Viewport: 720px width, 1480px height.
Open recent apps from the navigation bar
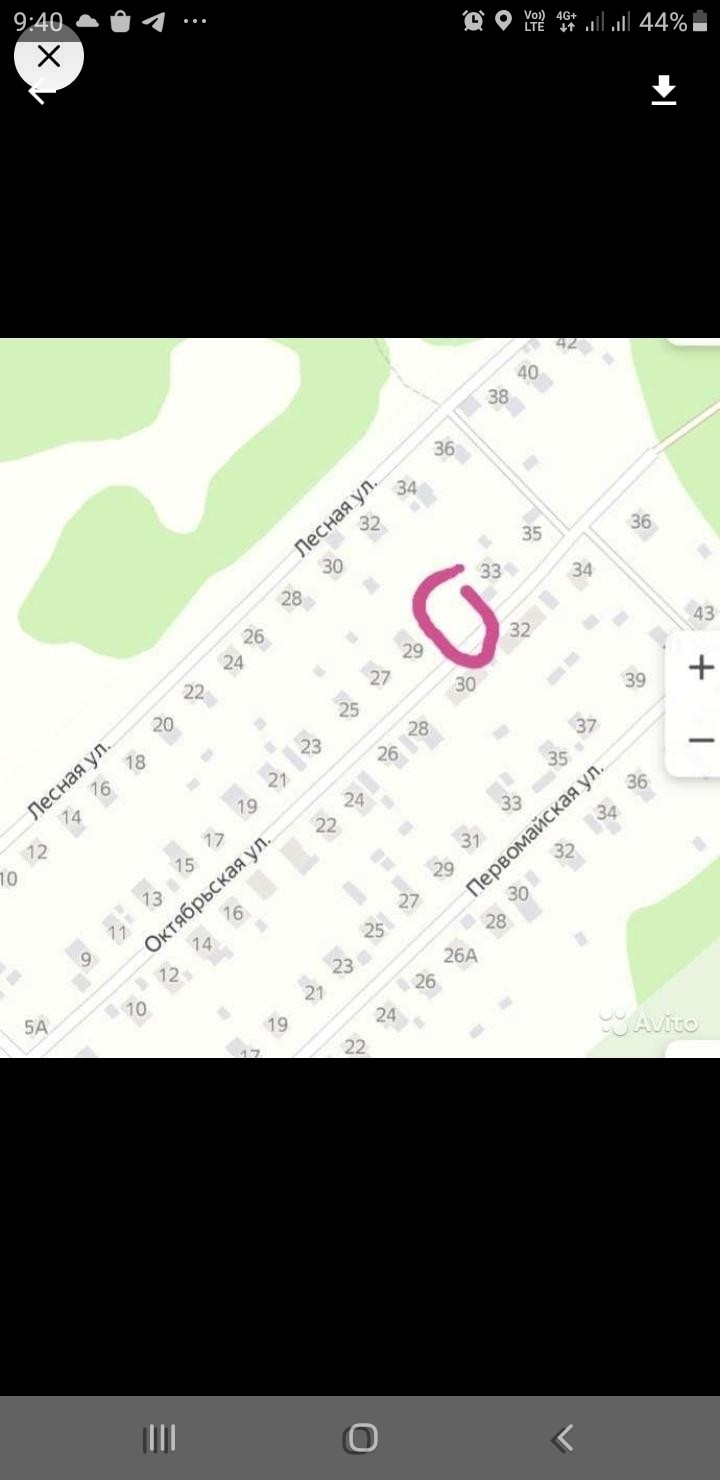(160, 1438)
